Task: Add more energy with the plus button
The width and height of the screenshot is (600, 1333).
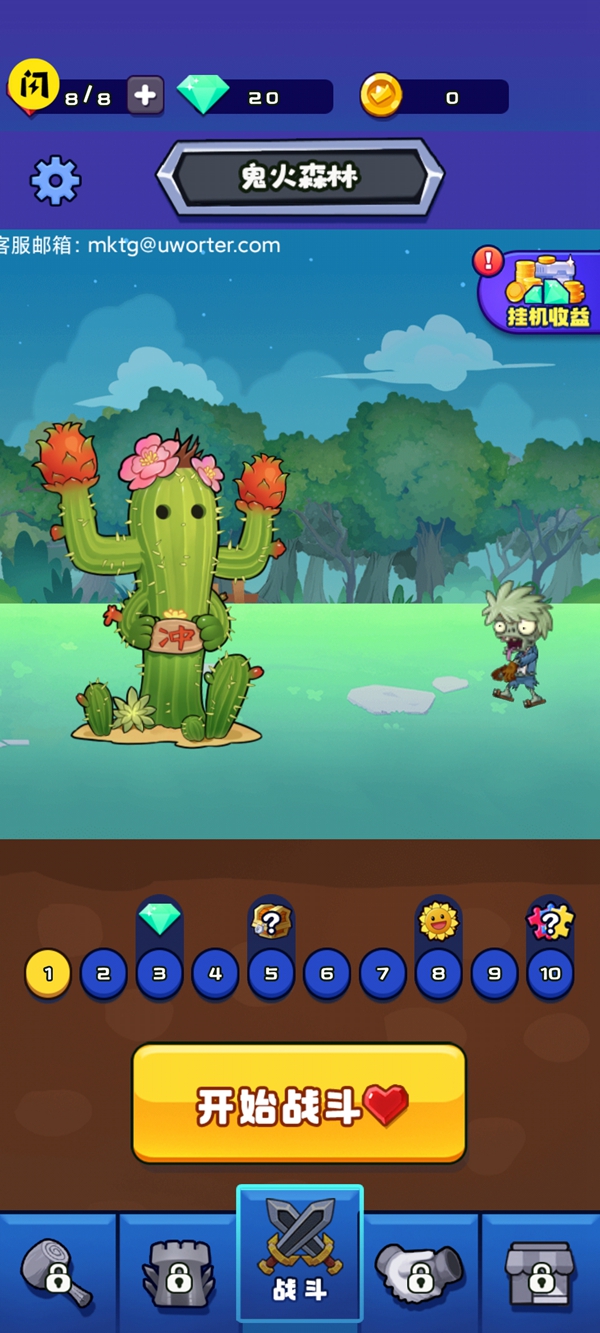Action: [145, 96]
